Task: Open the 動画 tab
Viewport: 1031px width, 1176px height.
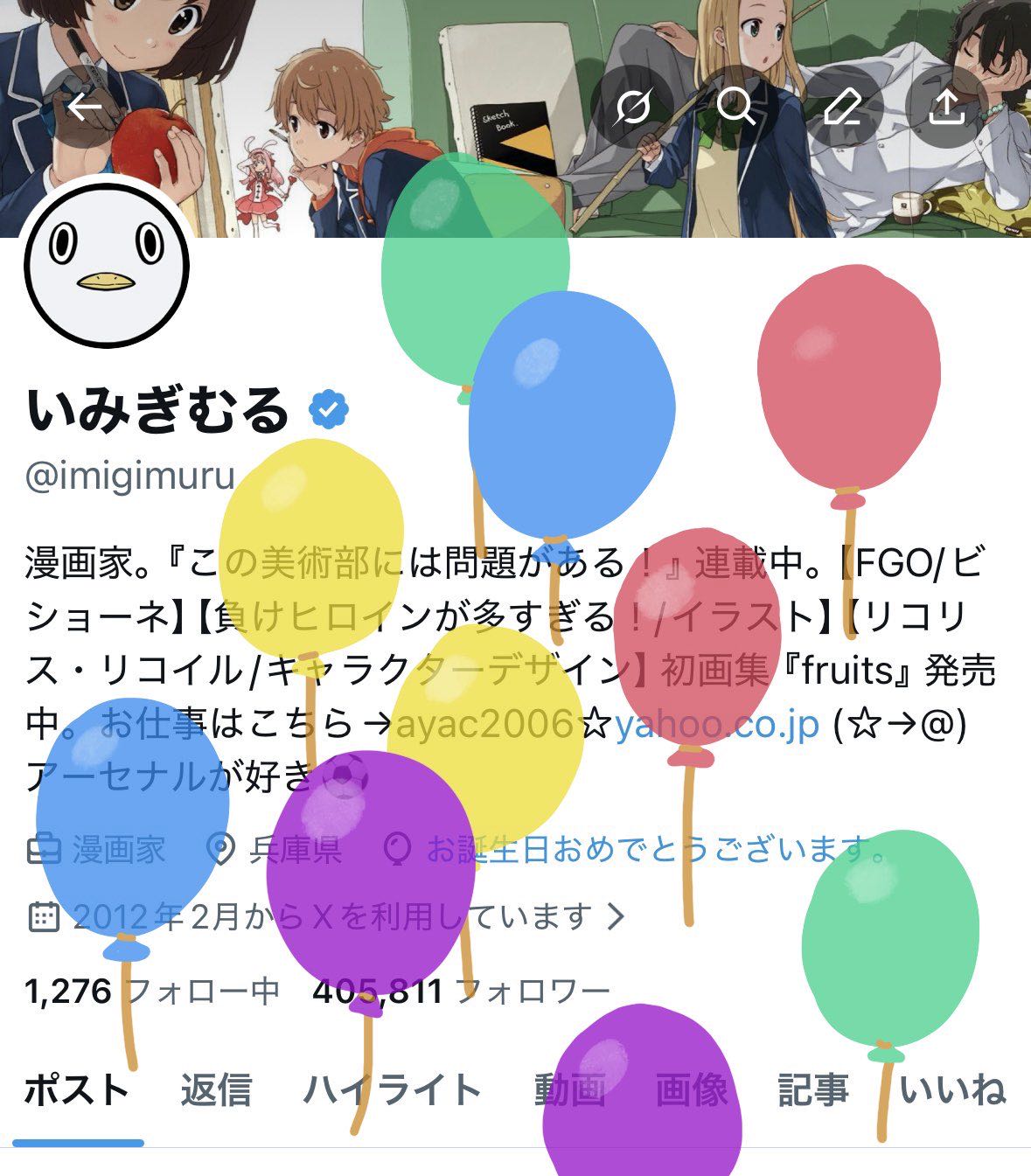Action: pyautogui.click(x=570, y=1090)
